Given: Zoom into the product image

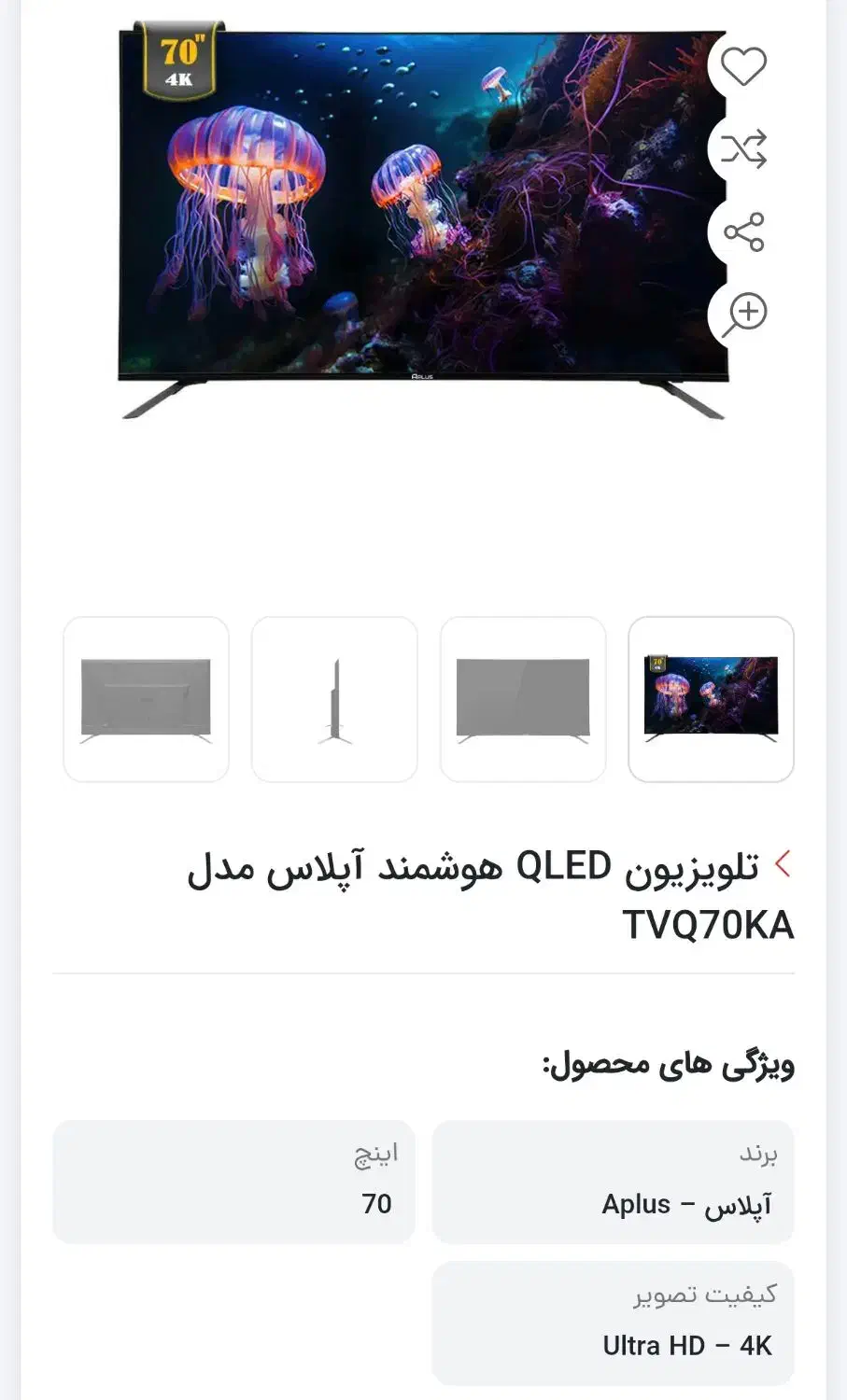Looking at the screenshot, I should pos(744,314).
